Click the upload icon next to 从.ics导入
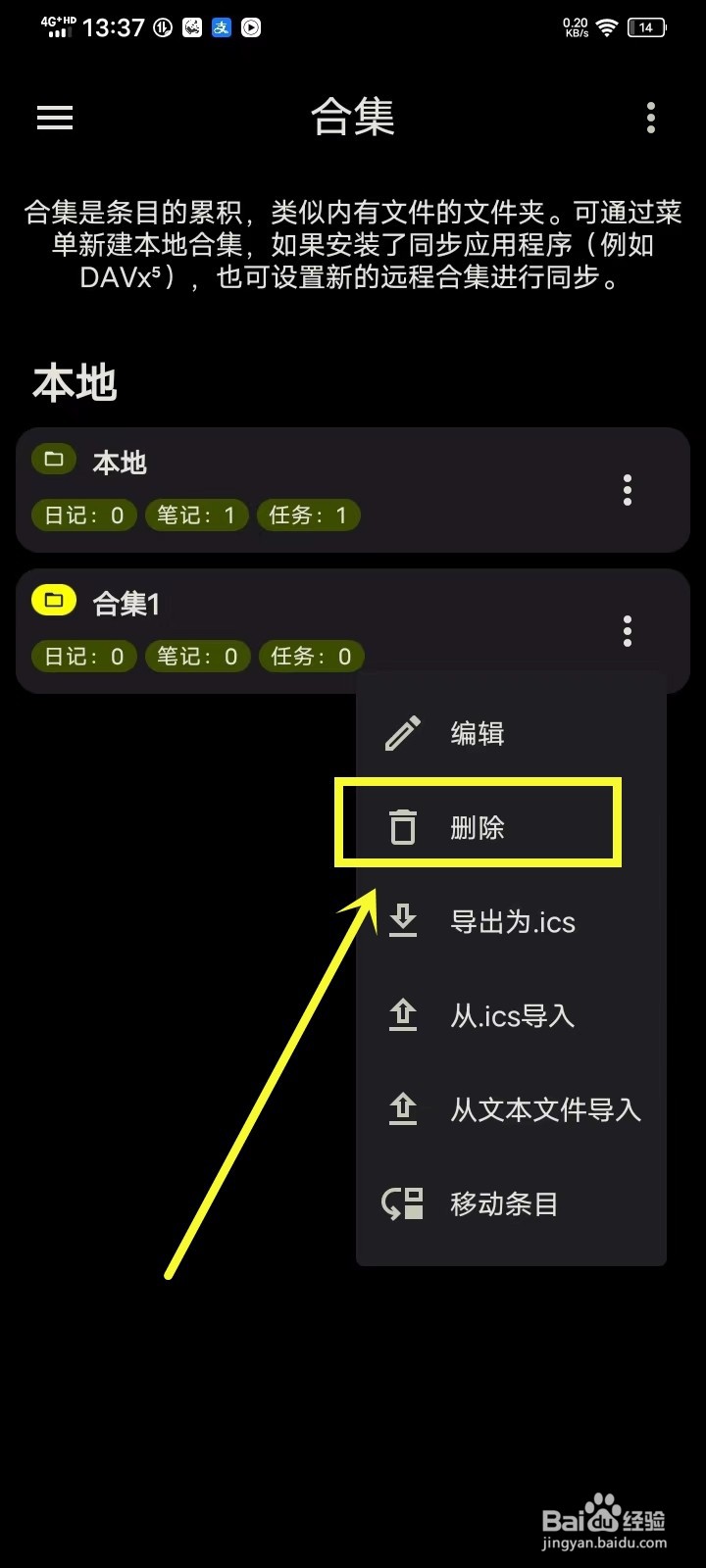This screenshot has height=1568, width=706. [x=402, y=1014]
